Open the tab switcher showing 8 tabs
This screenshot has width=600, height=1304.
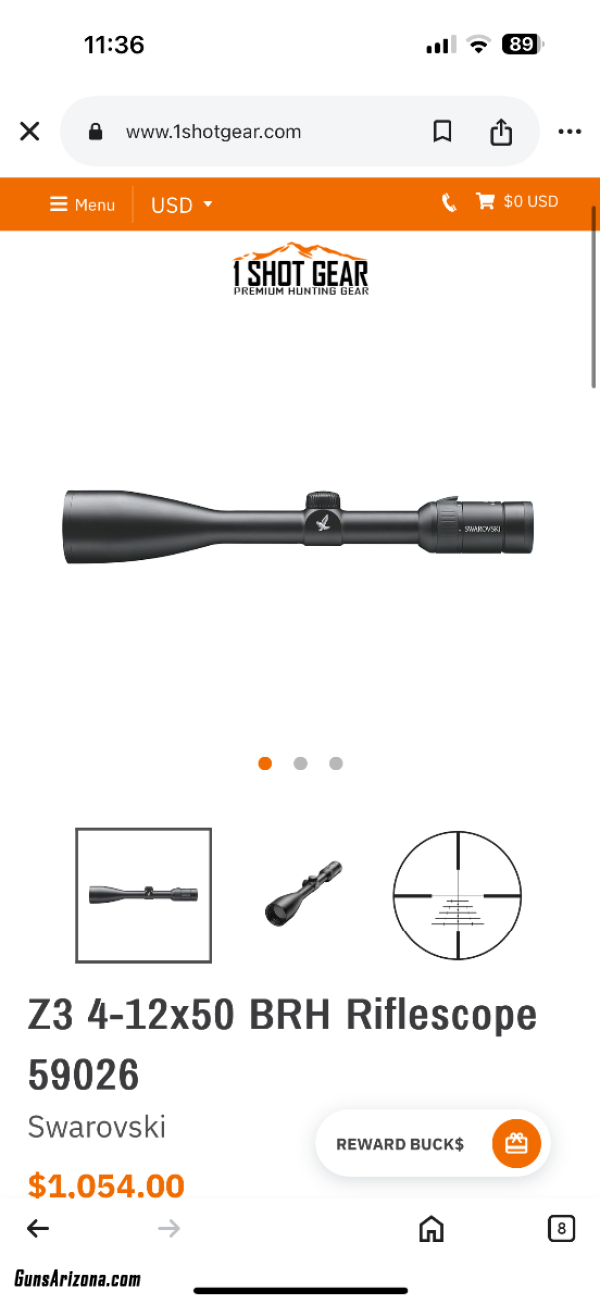click(561, 1228)
